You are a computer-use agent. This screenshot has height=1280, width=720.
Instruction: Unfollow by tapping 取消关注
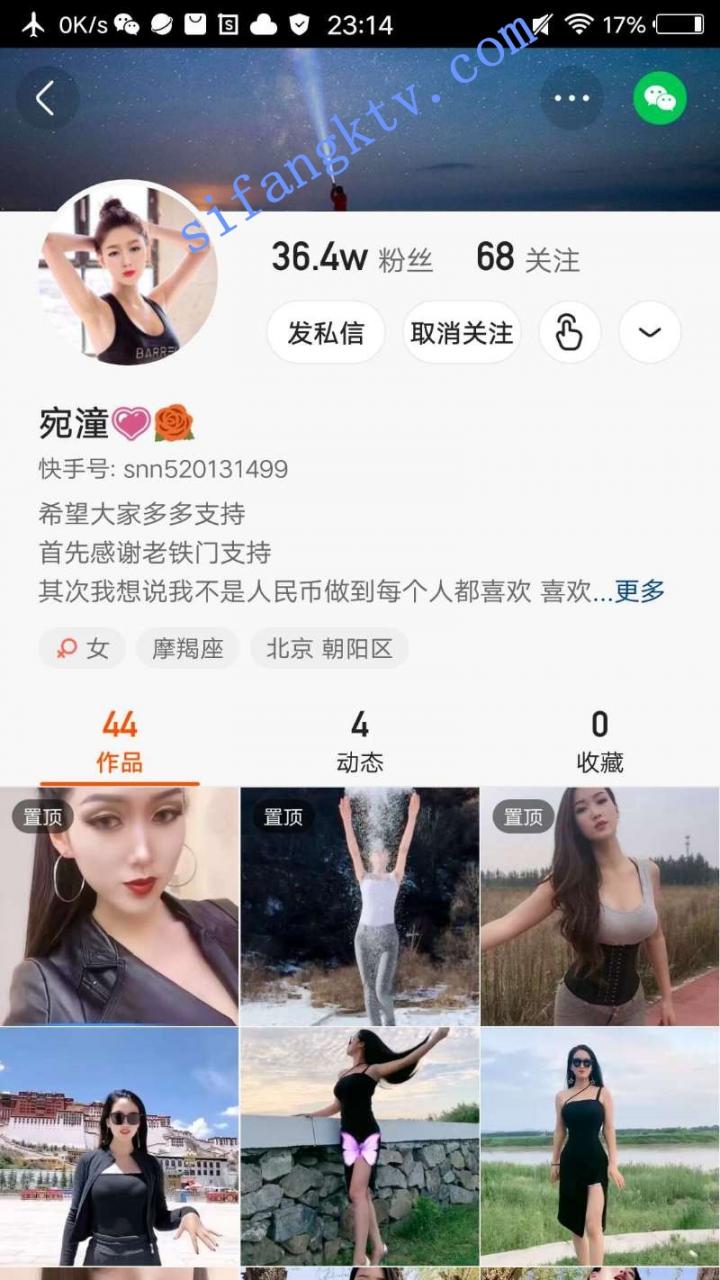pyautogui.click(x=461, y=332)
